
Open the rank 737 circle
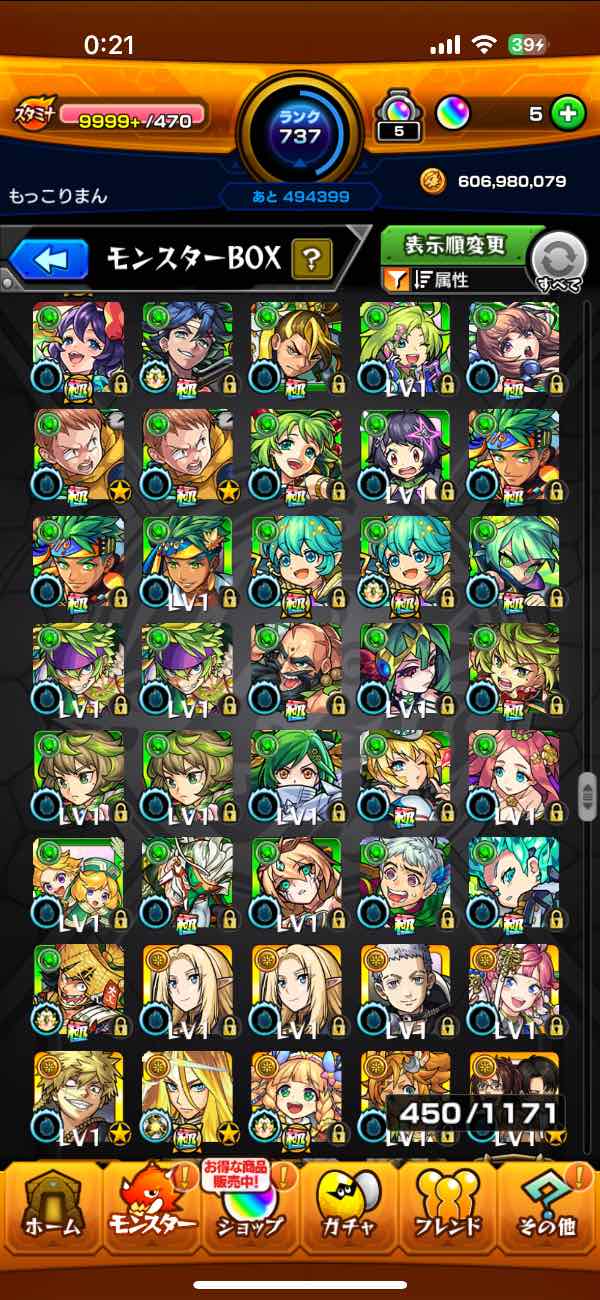pos(300,124)
